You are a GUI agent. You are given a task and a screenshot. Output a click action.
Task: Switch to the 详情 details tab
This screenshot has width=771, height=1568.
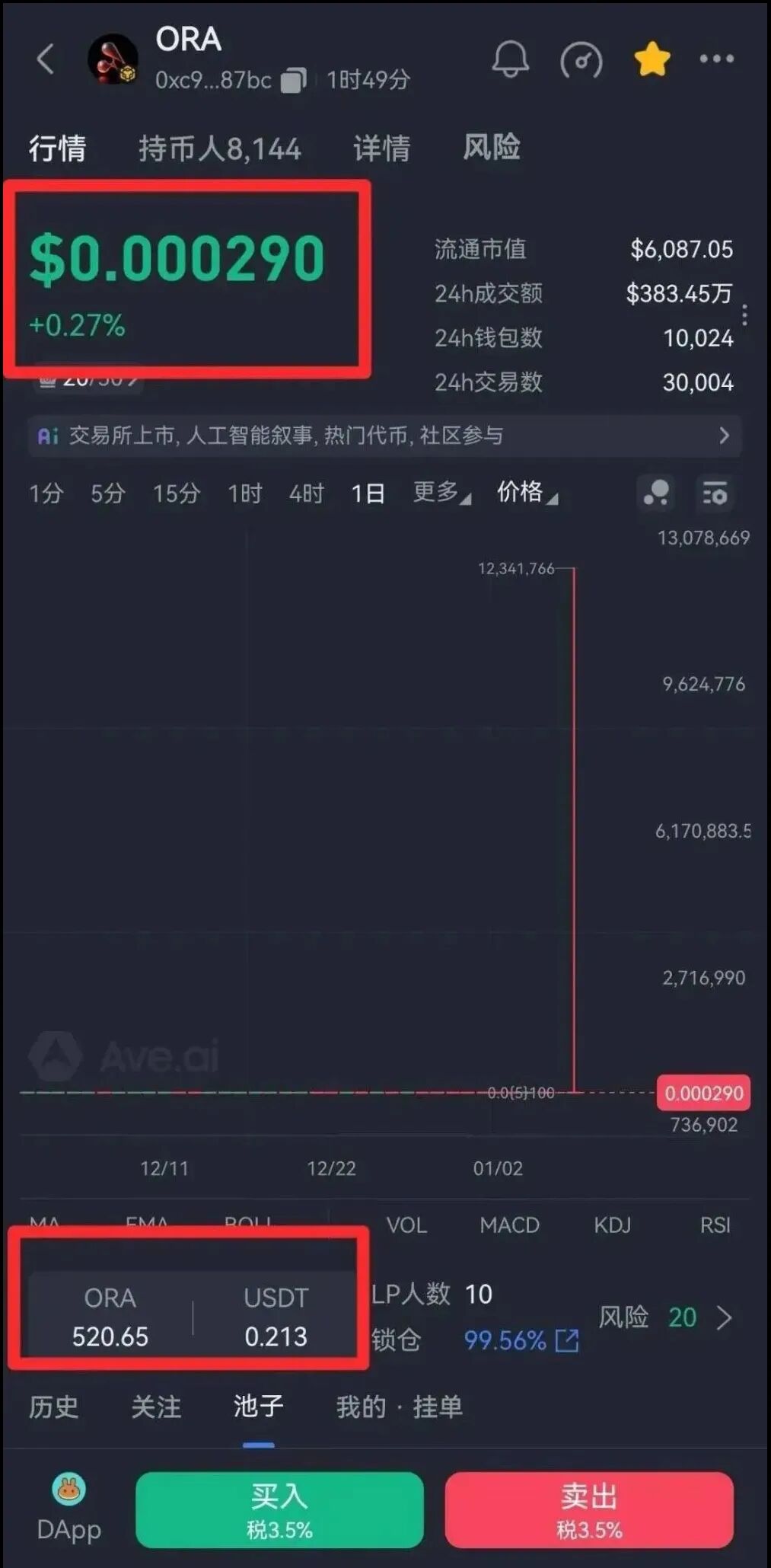381,148
